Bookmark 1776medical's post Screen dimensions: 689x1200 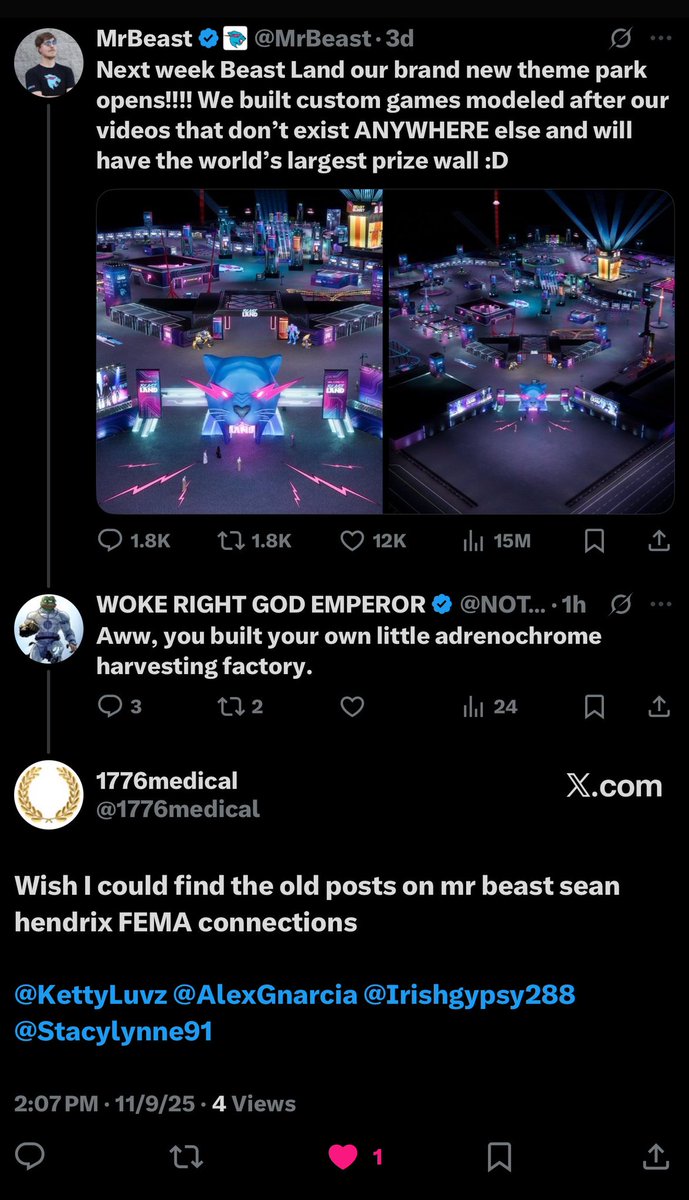click(x=500, y=1157)
